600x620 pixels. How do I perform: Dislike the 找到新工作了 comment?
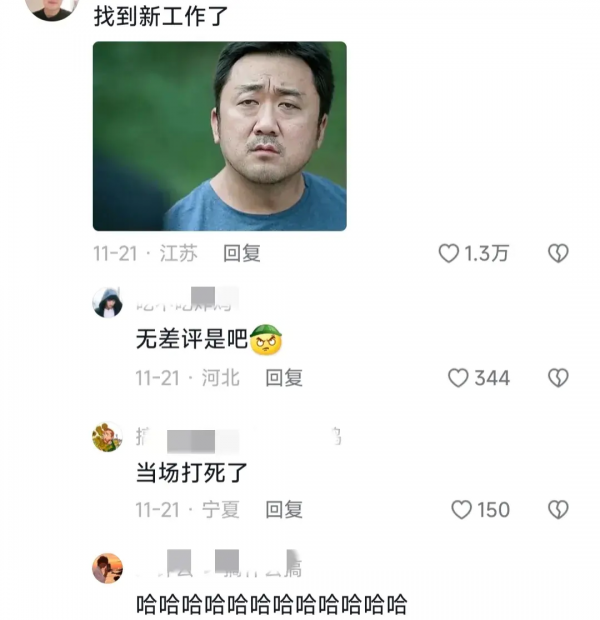pos(558,254)
